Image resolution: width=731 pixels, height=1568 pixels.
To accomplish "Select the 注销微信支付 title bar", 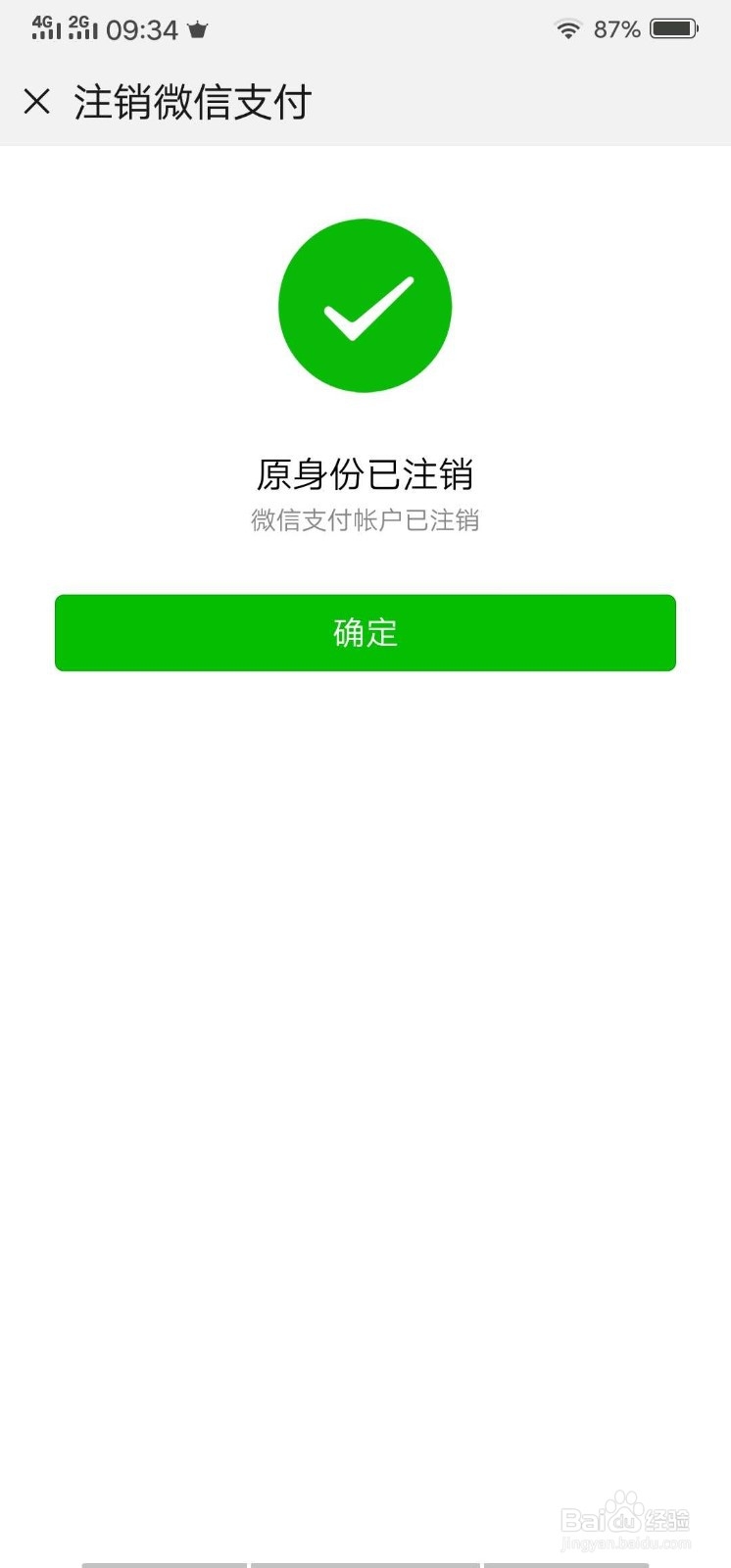I will pyautogui.click(x=192, y=101).
